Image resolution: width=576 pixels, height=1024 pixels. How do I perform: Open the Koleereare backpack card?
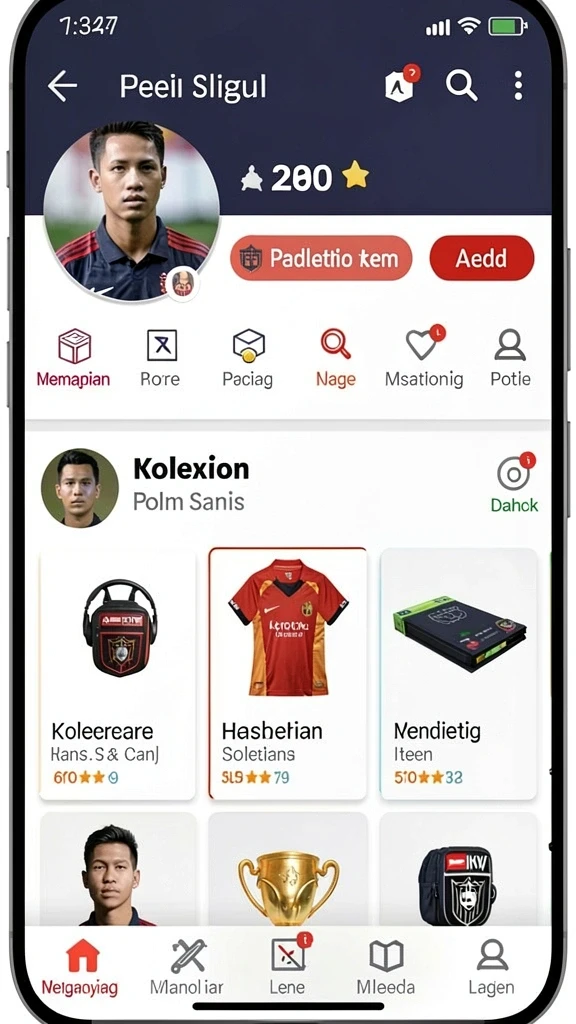pyautogui.click(x=118, y=674)
